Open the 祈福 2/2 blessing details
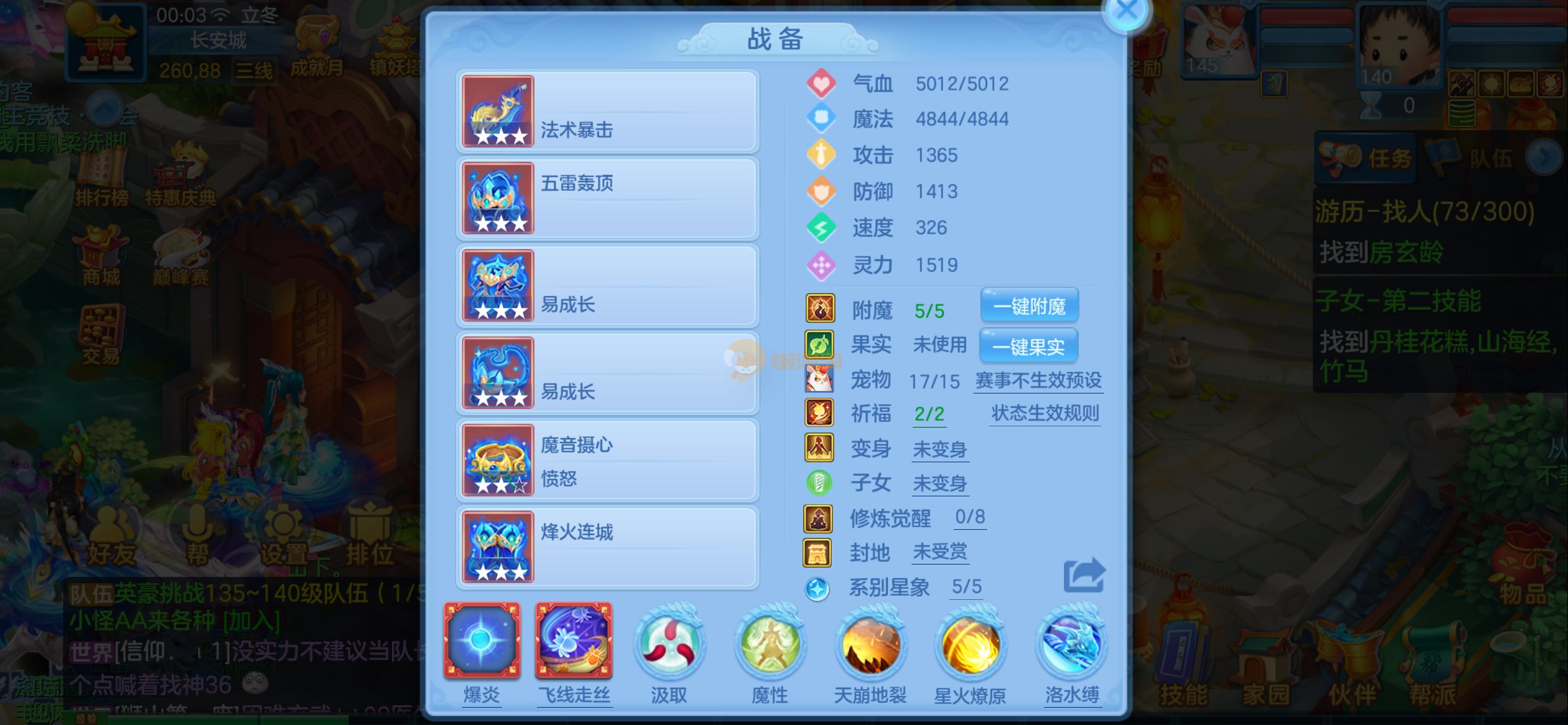1568x725 pixels. (x=929, y=414)
